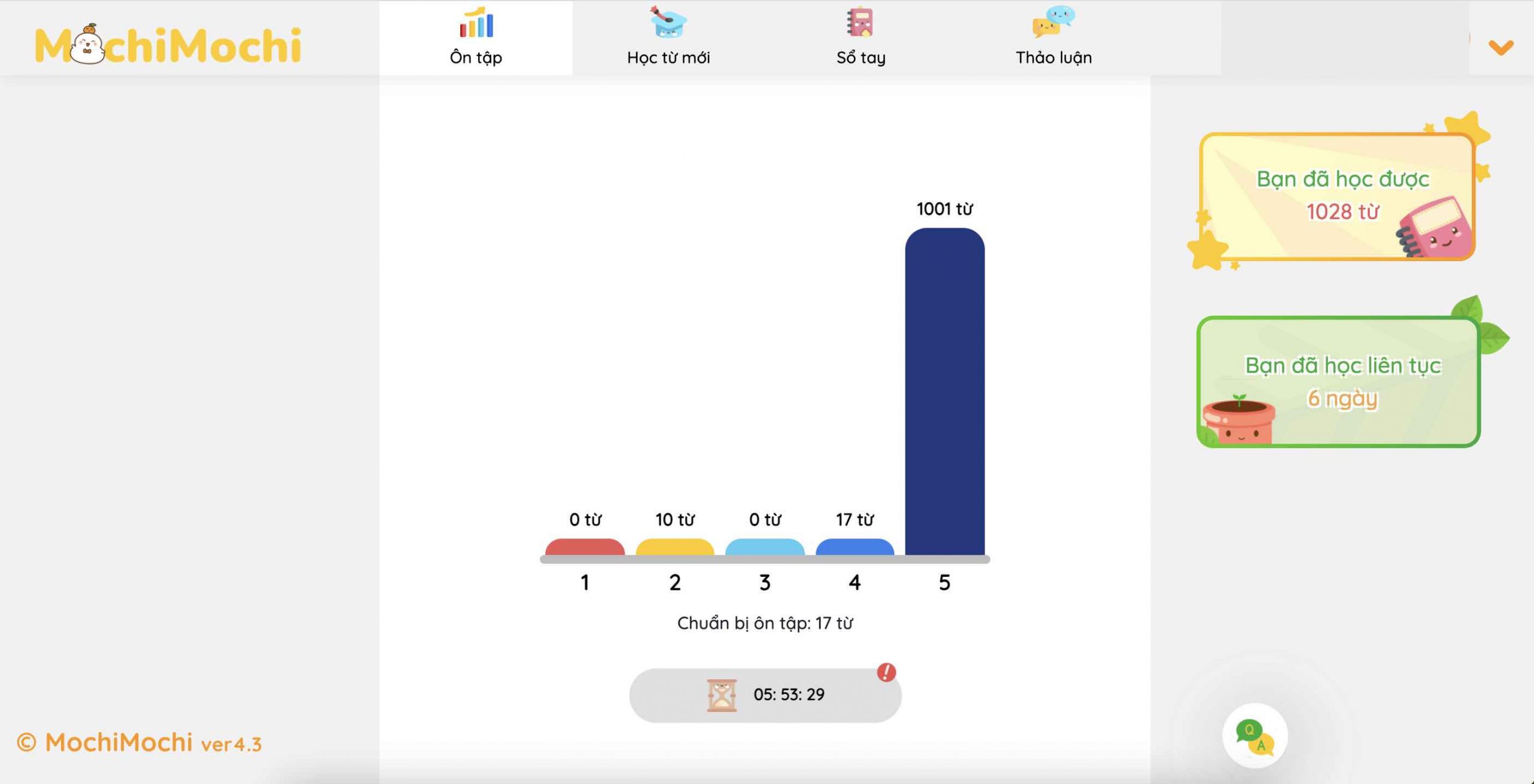Viewport: 1534px width, 784px height.
Task: Expand the orange chevron dropdown menu
Action: coord(1500,47)
